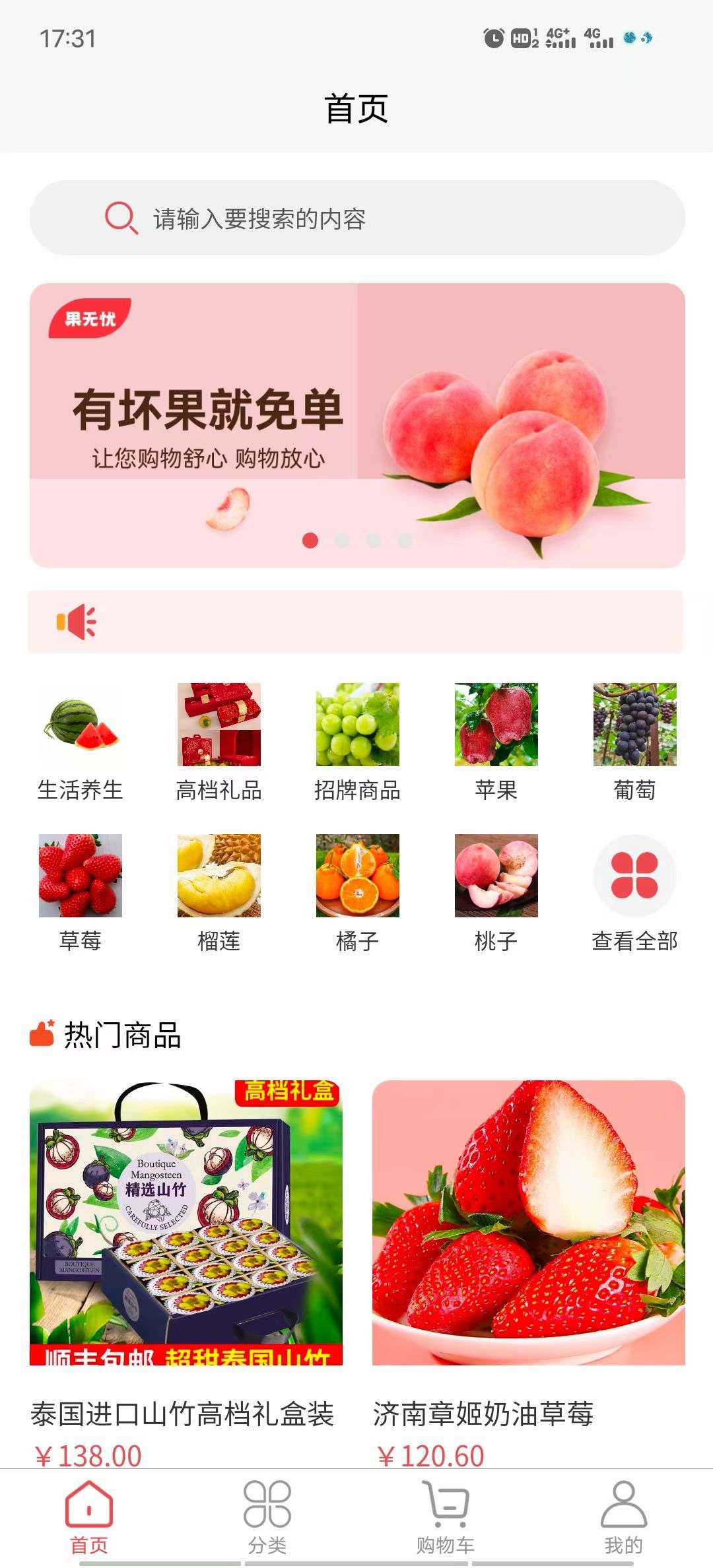Open the 草莓 category
Viewport: 713px width, 1568px height.
pyautogui.click(x=80, y=891)
